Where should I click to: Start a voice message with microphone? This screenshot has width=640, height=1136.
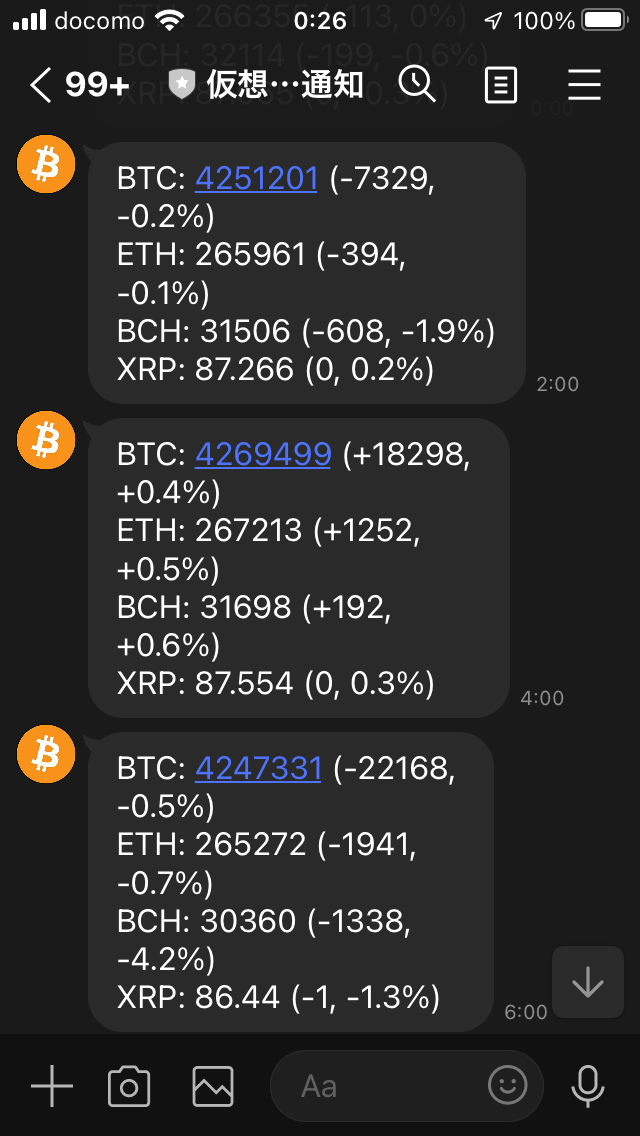tap(587, 1086)
